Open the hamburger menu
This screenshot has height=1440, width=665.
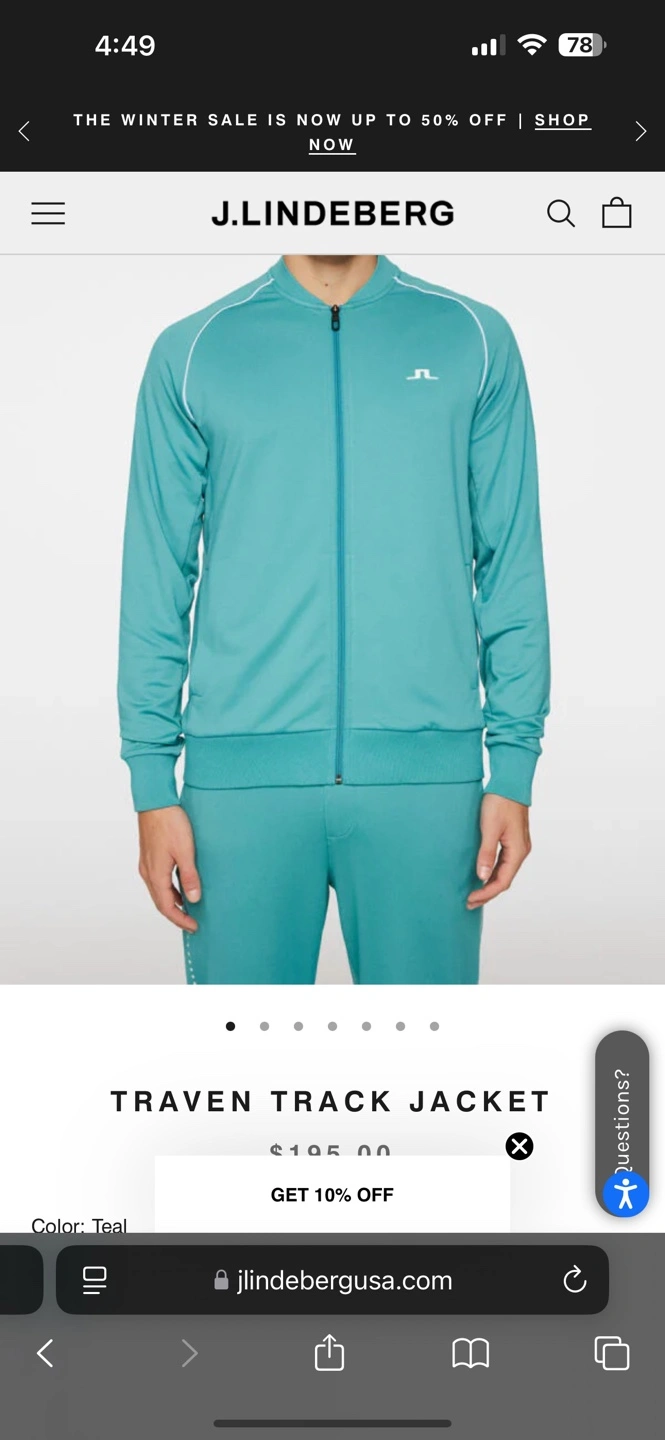48,214
